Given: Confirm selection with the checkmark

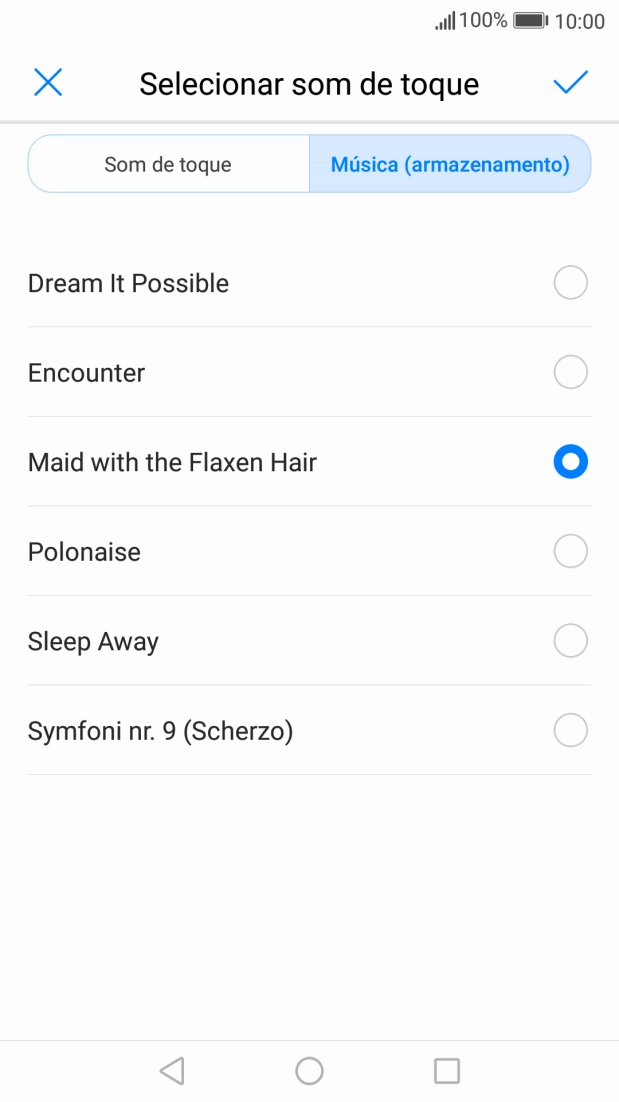Looking at the screenshot, I should (570, 83).
